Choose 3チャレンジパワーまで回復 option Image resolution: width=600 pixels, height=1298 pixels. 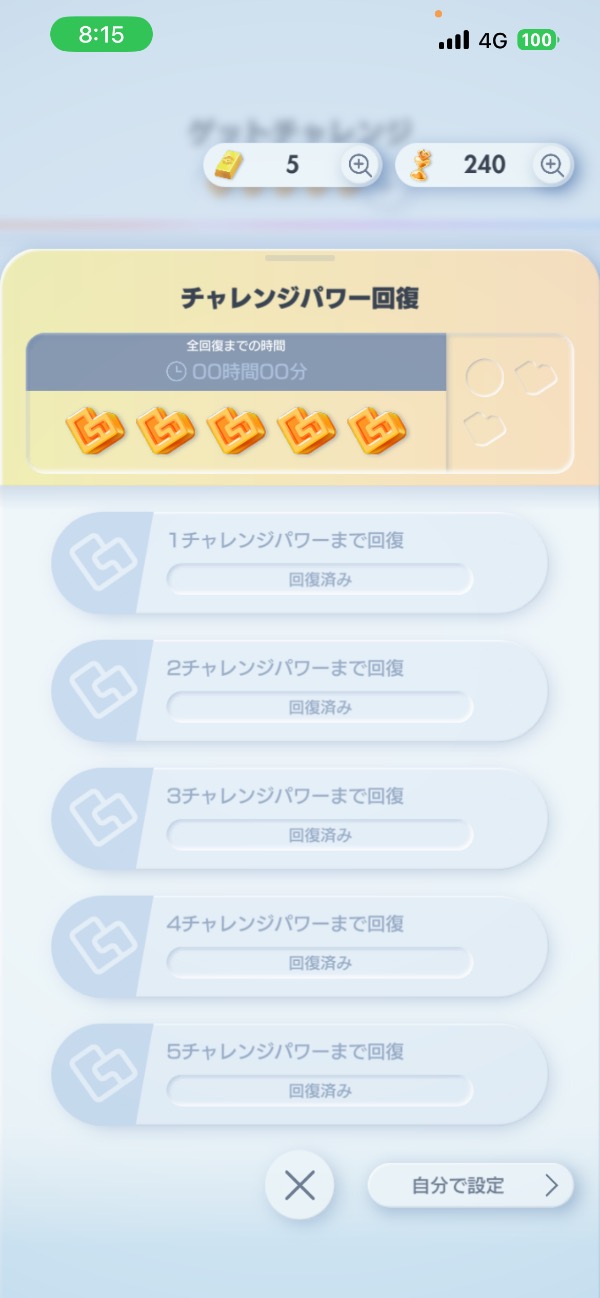[x=300, y=819]
